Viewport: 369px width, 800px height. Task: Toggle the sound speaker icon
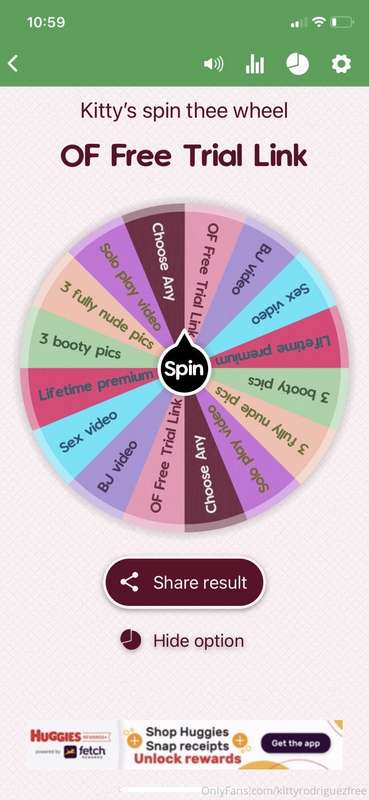point(213,64)
